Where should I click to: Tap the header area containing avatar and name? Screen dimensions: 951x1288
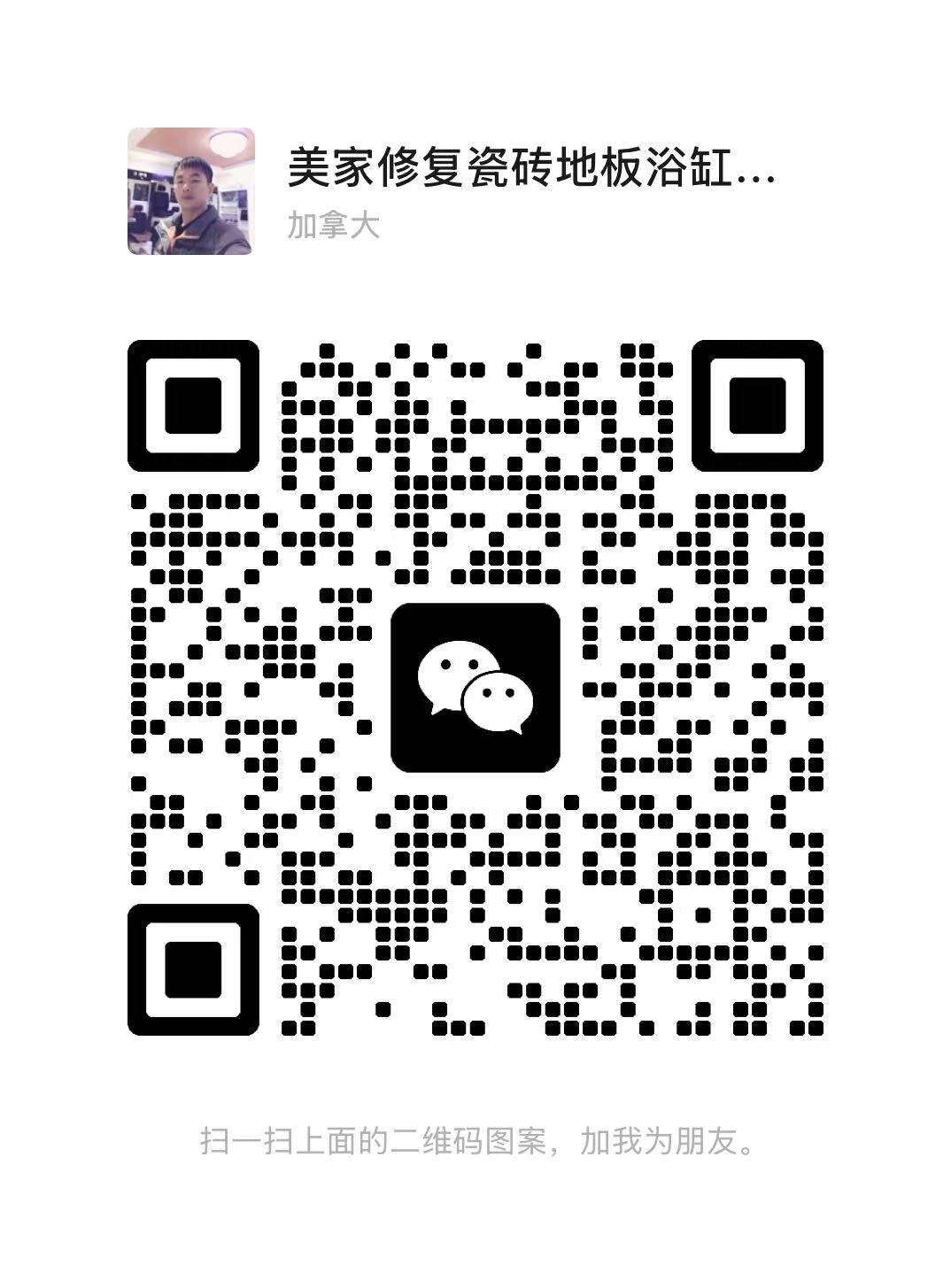[x=452, y=189]
